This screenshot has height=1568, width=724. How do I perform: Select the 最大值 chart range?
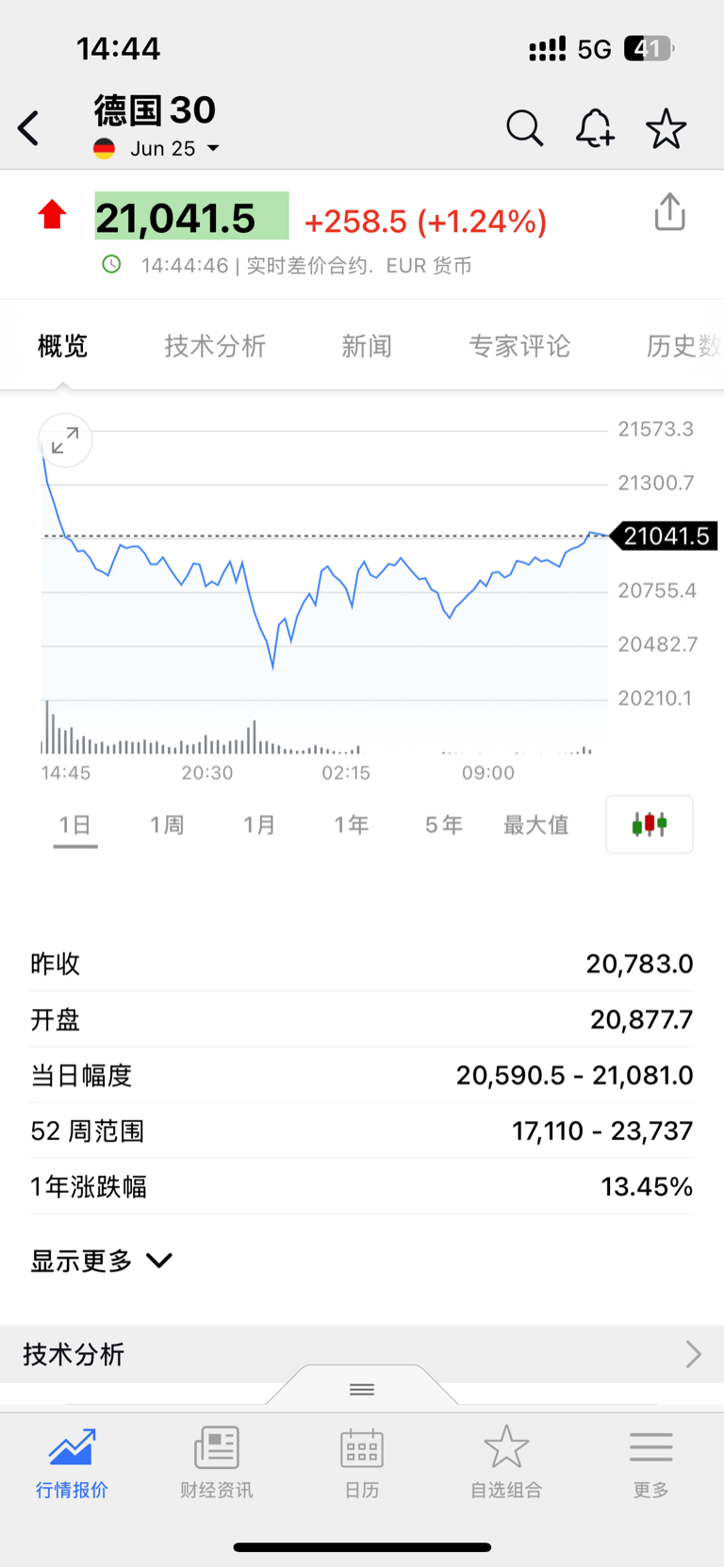(535, 823)
